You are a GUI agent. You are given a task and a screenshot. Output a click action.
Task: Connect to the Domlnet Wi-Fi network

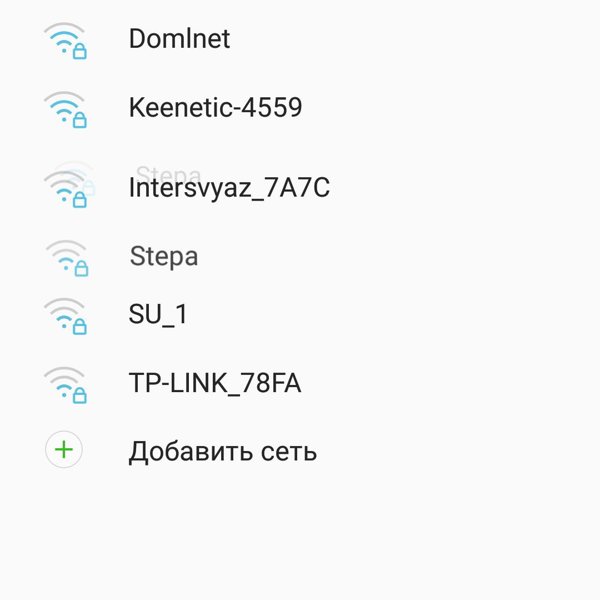click(x=180, y=39)
